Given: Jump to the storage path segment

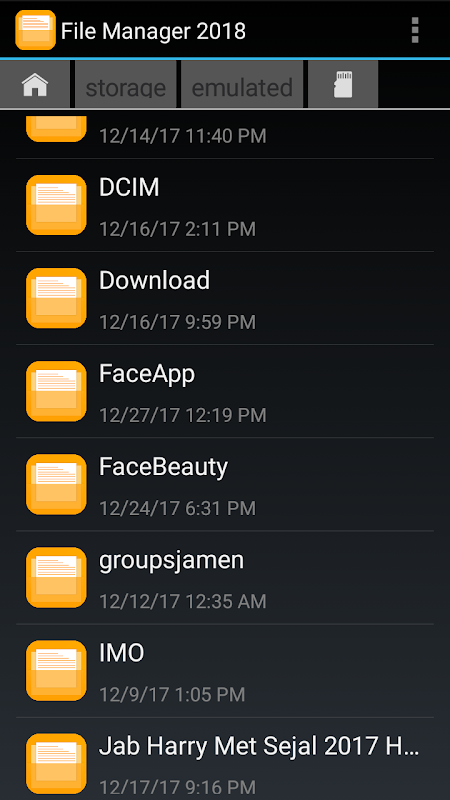Looking at the screenshot, I should pos(126,84).
